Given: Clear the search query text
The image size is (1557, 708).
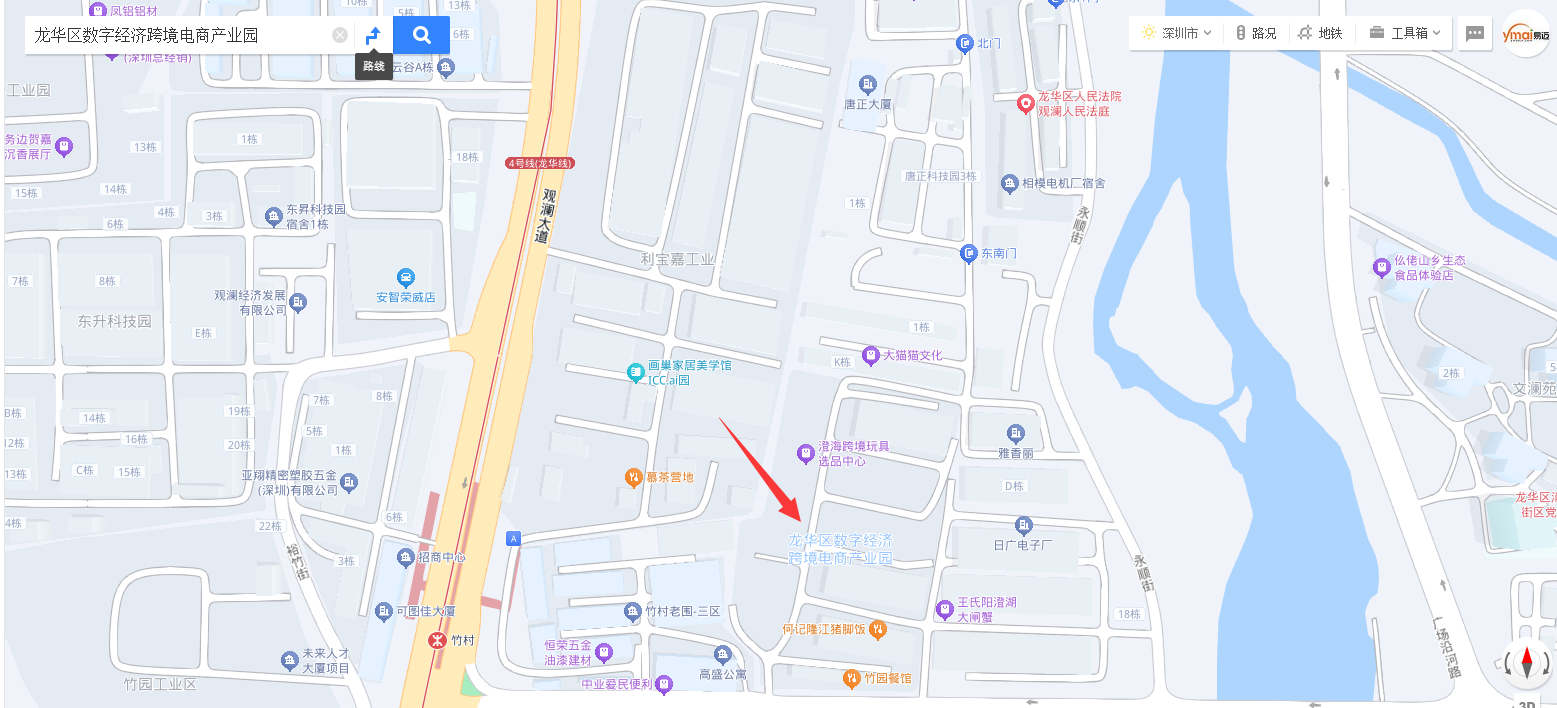Looking at the screenshot, I should point(340,35).
